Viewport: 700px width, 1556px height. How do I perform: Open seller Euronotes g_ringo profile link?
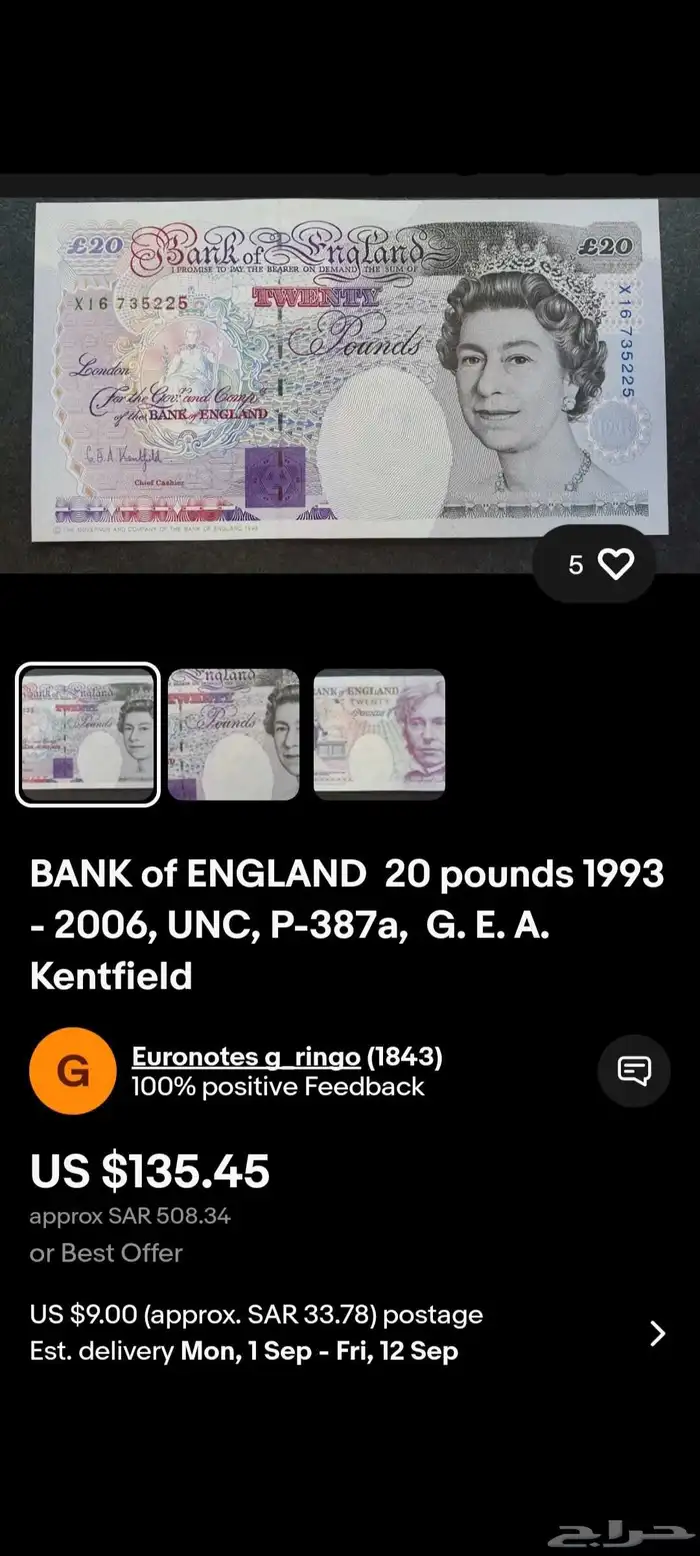click(x=246, y=1057)
